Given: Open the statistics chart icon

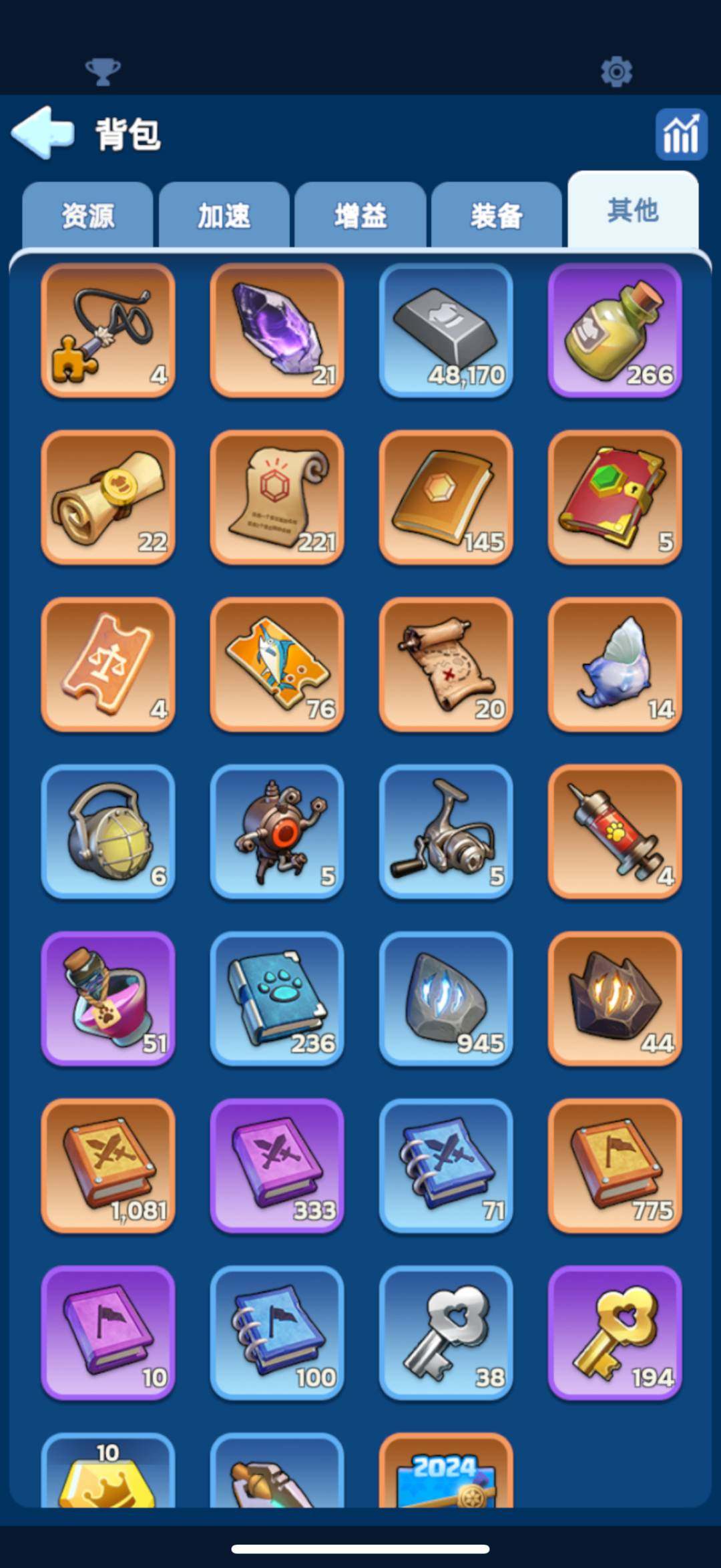Looking at the screenshot, I should (x=681, y=134).
